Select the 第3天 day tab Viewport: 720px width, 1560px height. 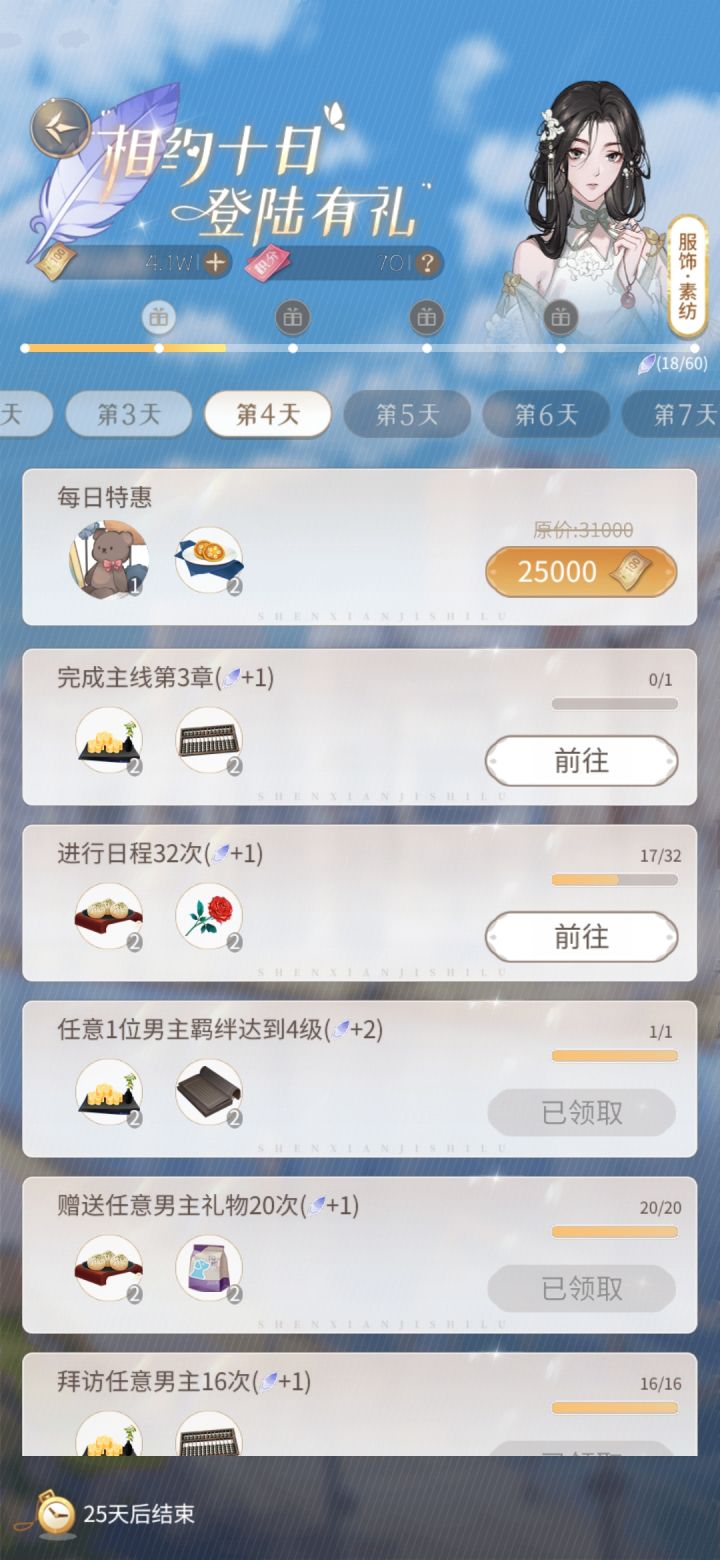tap(128, 413)
